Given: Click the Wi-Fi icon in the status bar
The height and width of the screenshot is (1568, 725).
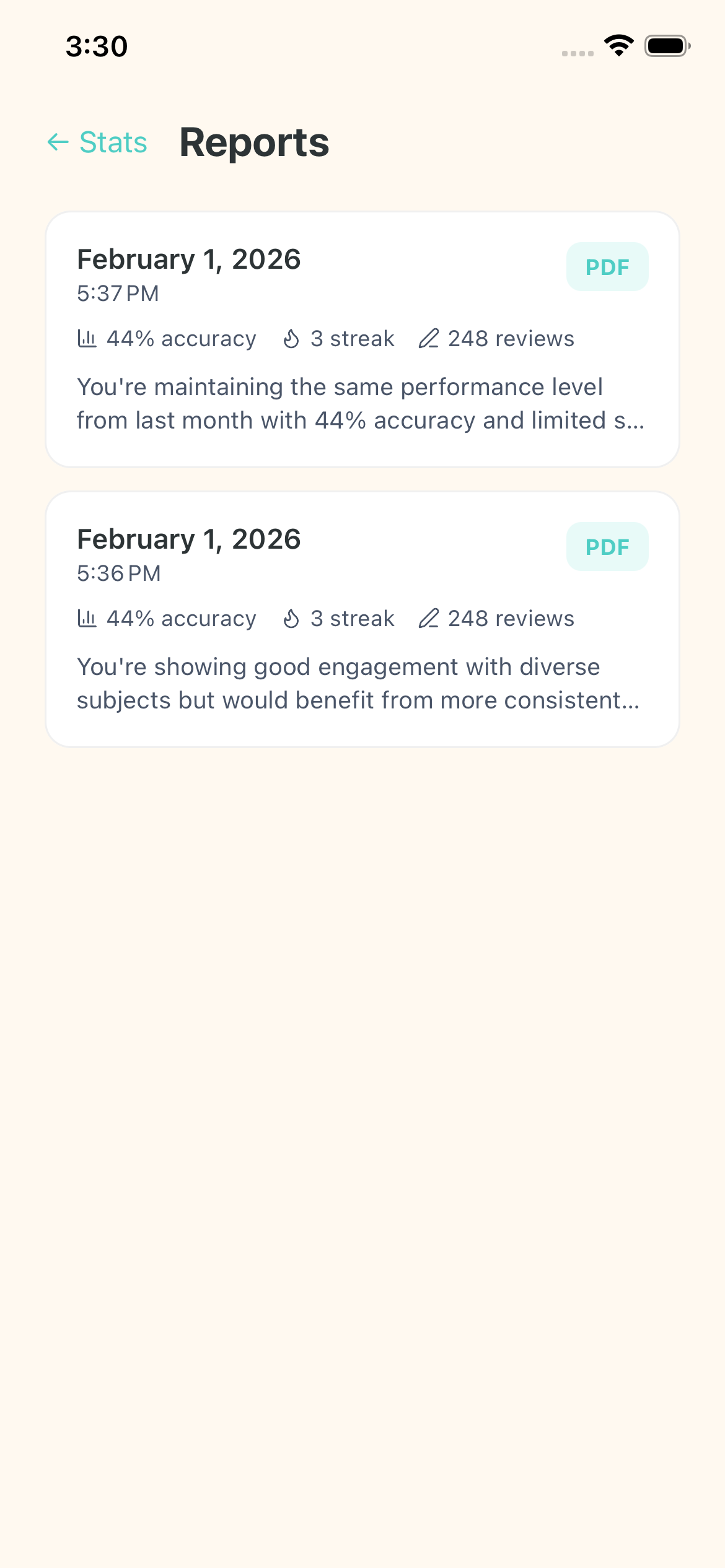Looking at the screenshot, I should point(618,45).
